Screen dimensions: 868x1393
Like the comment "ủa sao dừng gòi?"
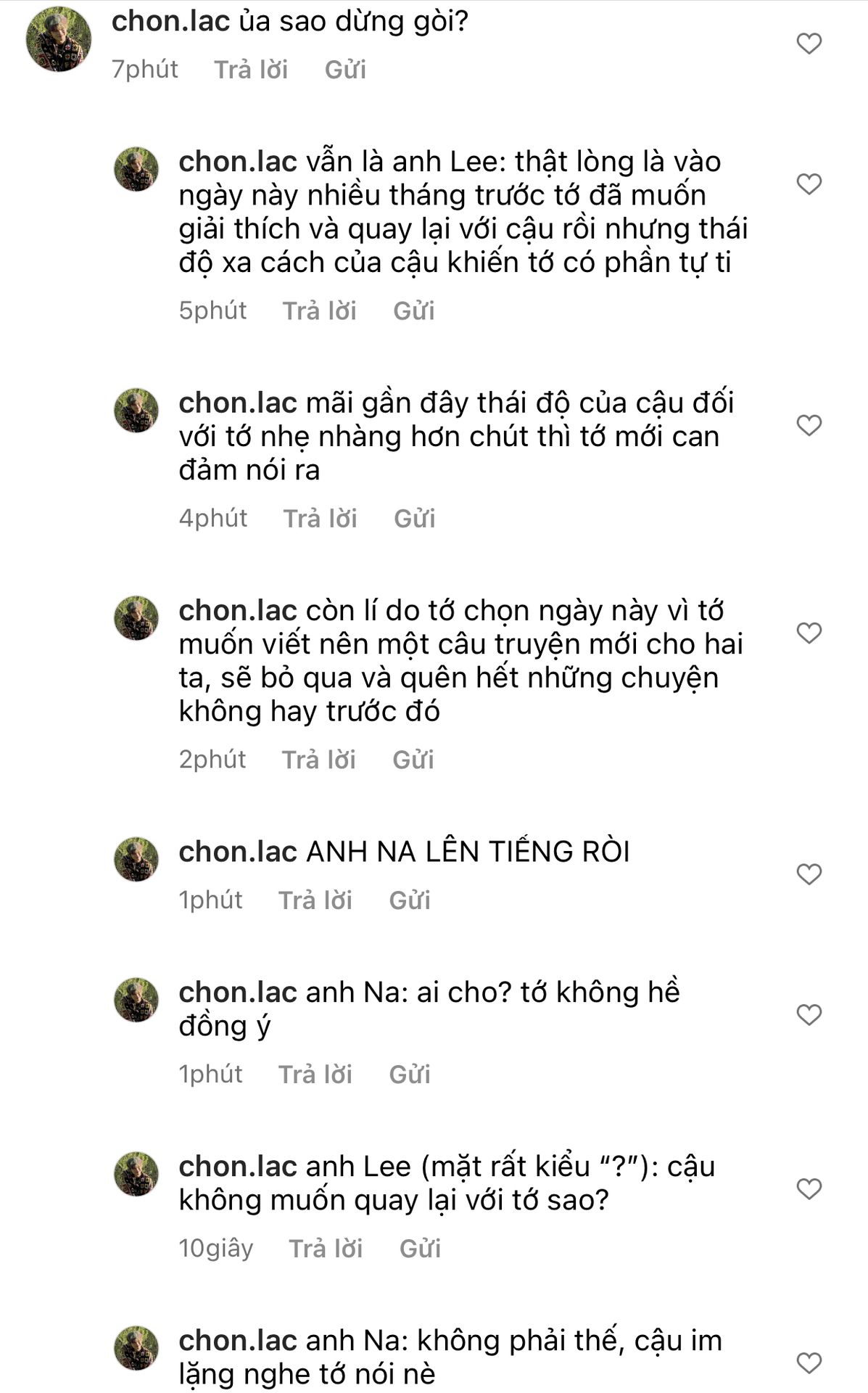809,44
